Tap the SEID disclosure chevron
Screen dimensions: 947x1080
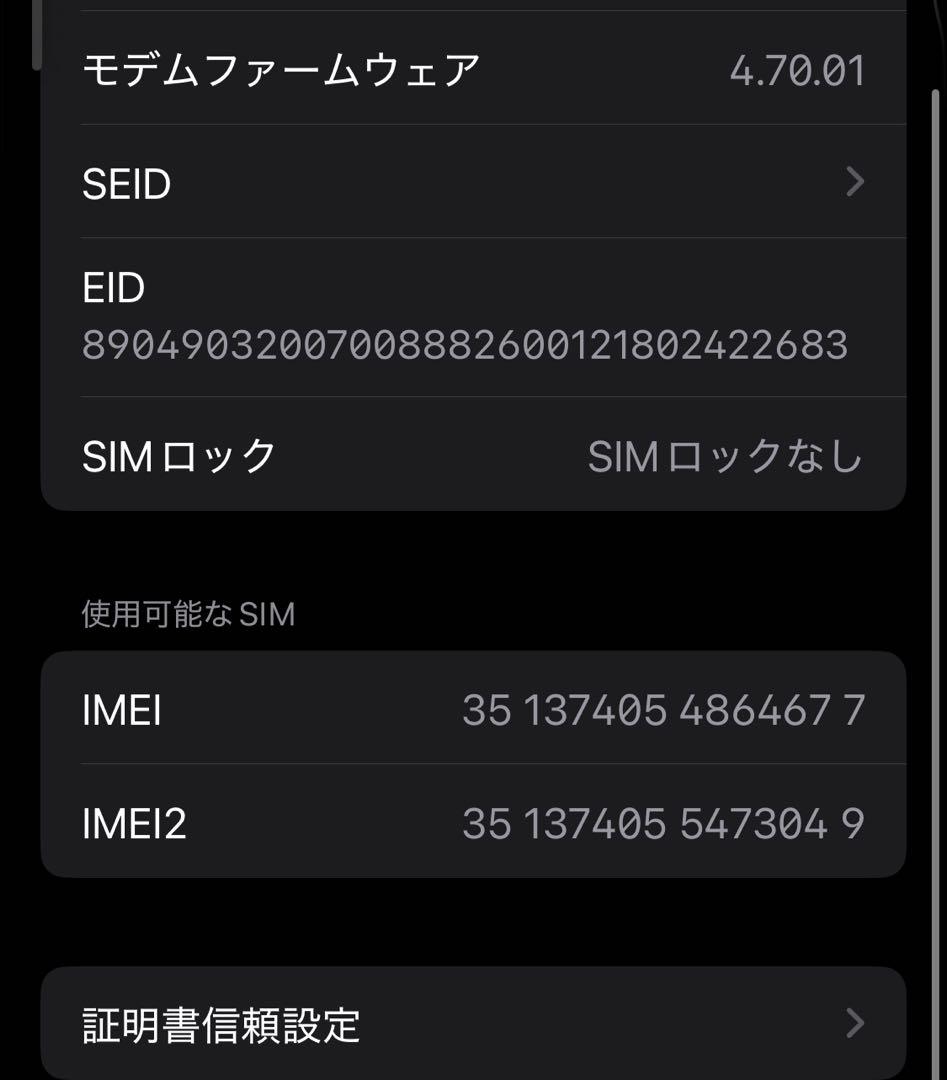[x=855, y=182]
